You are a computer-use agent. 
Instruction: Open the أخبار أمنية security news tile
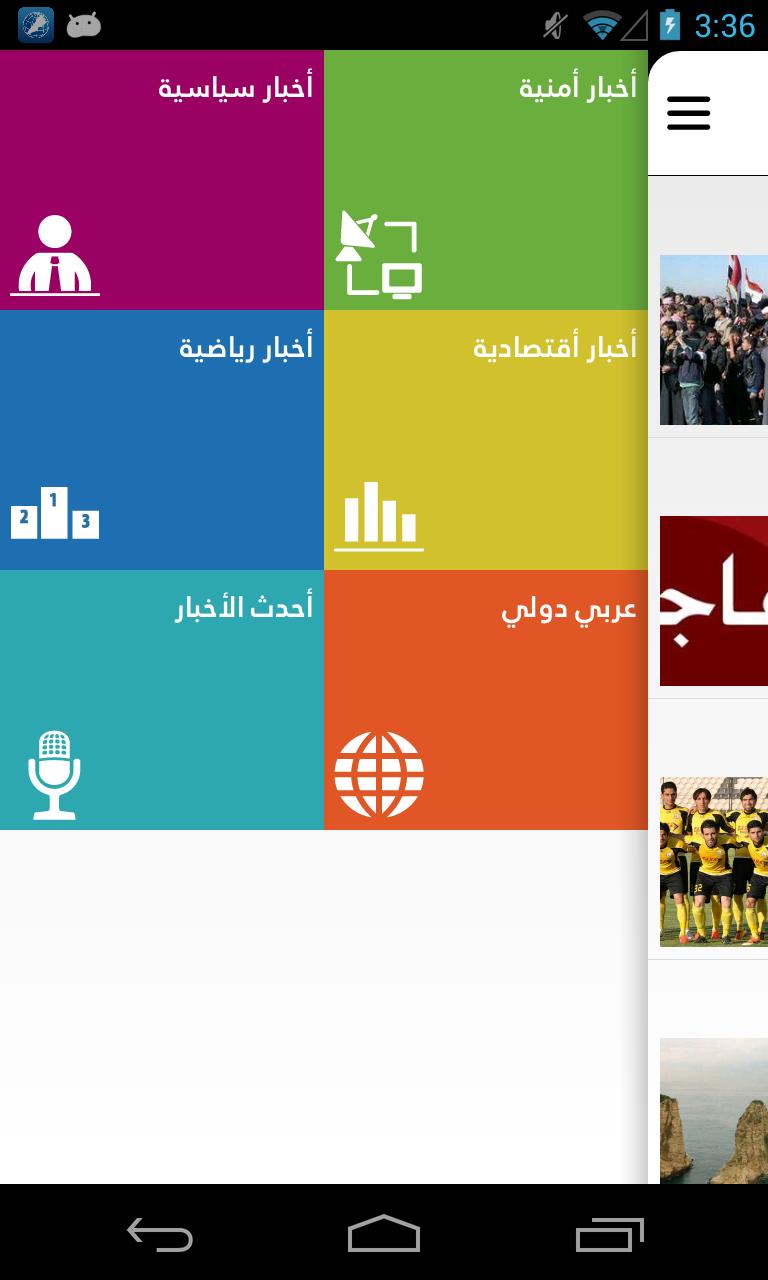click(x=486, y=180)
